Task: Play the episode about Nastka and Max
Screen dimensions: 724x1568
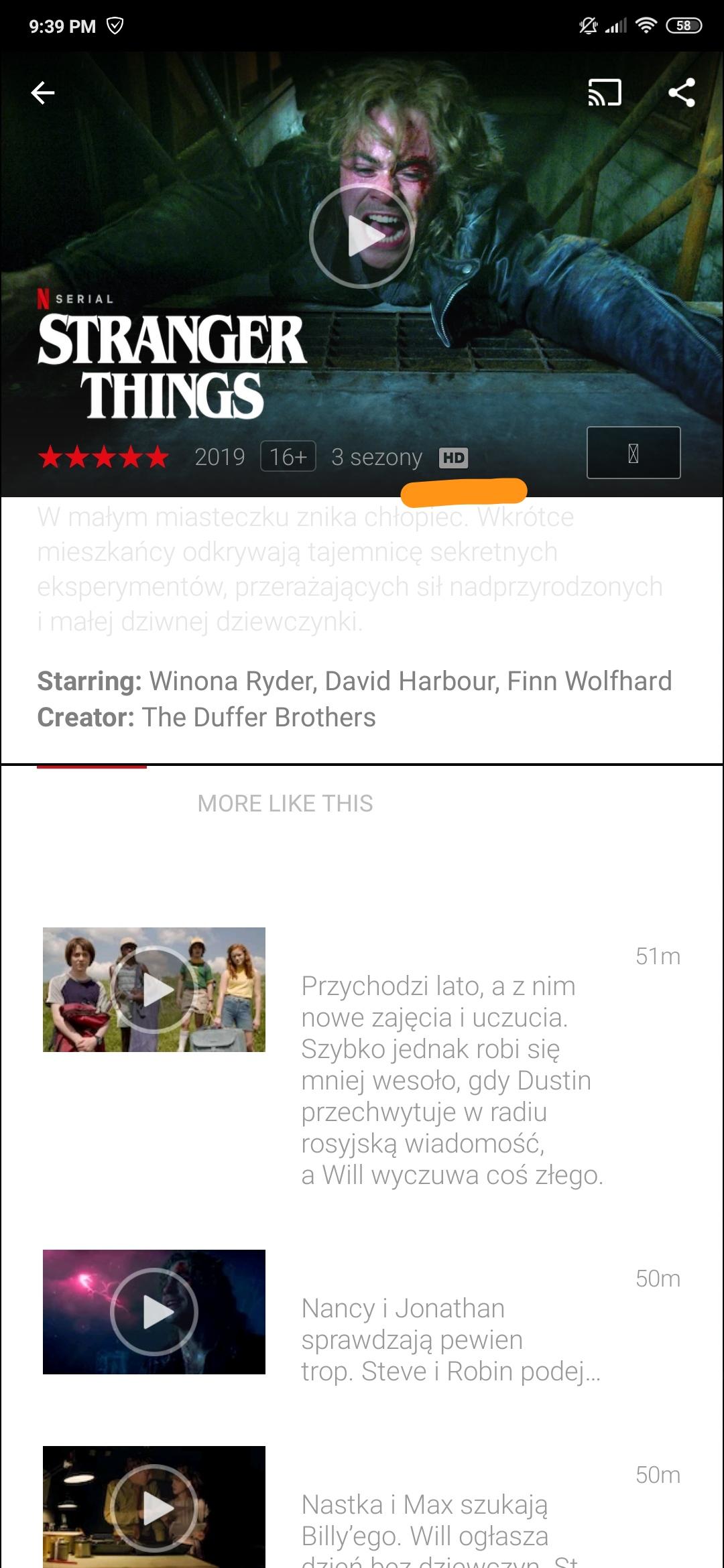Action: (x=154, y=1508)
